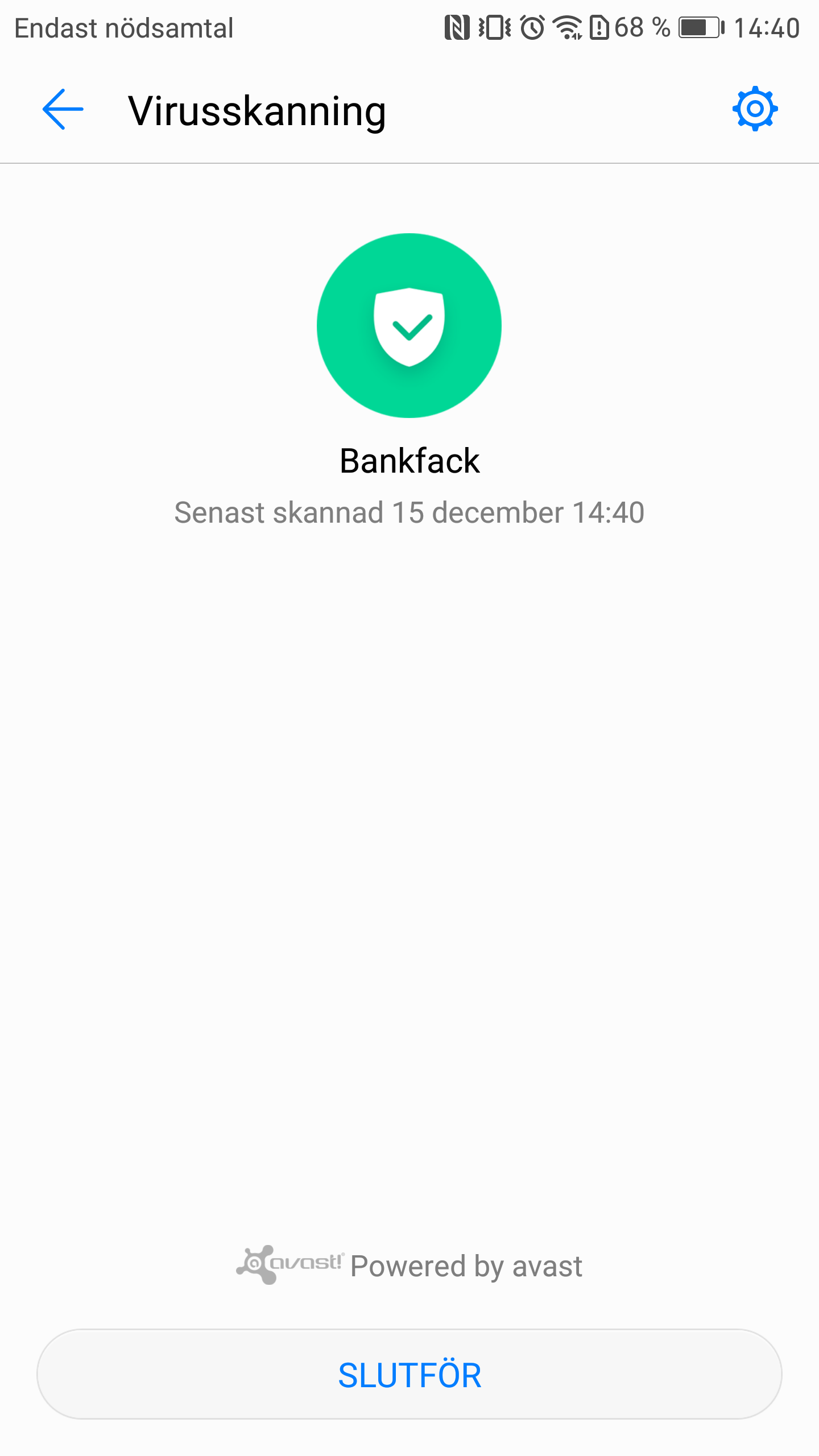Tap the SLUTFÖR button

[x=409, y=1375]
